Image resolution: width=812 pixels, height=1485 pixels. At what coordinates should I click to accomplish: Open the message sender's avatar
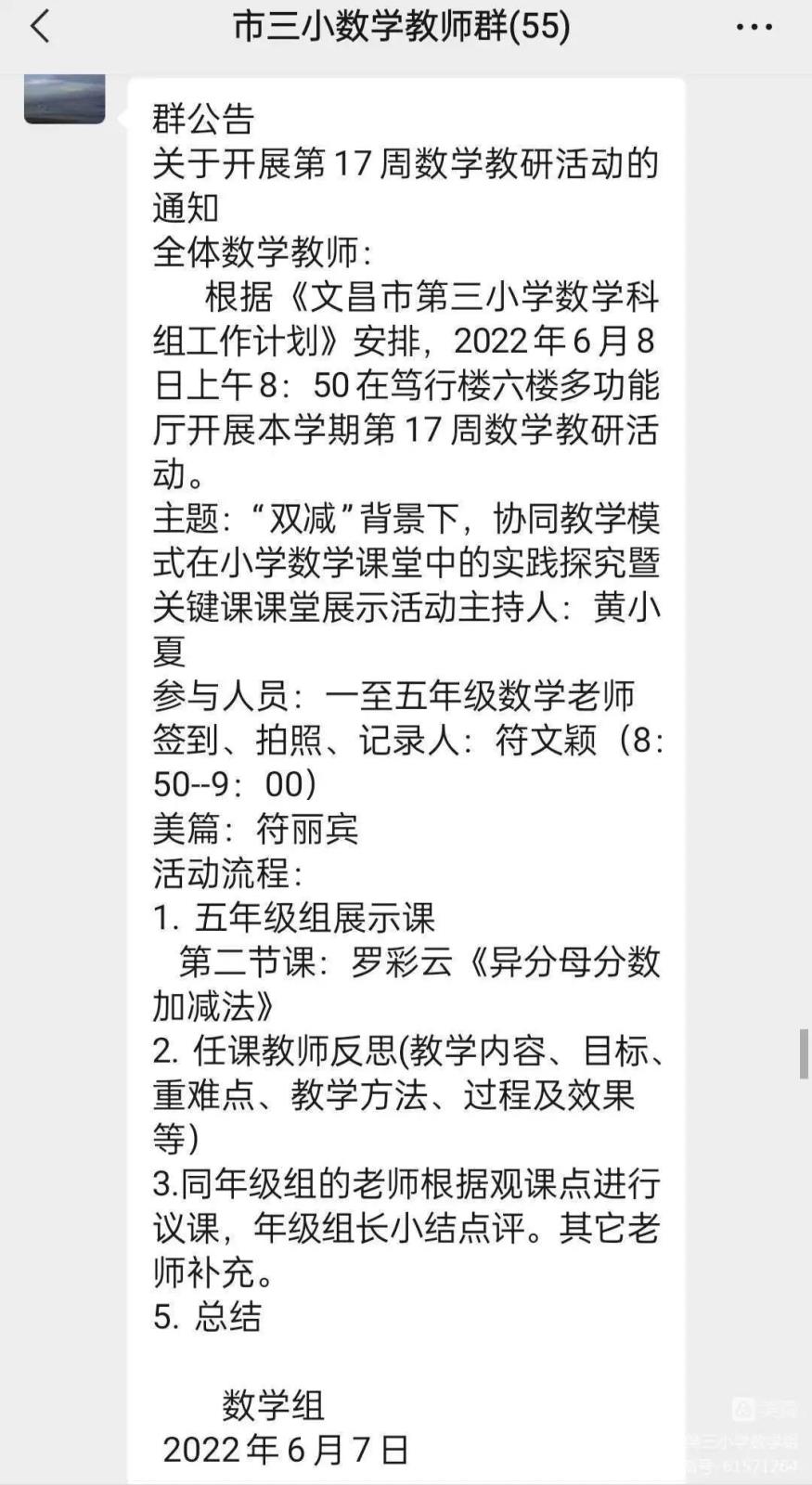pos(64,98)
